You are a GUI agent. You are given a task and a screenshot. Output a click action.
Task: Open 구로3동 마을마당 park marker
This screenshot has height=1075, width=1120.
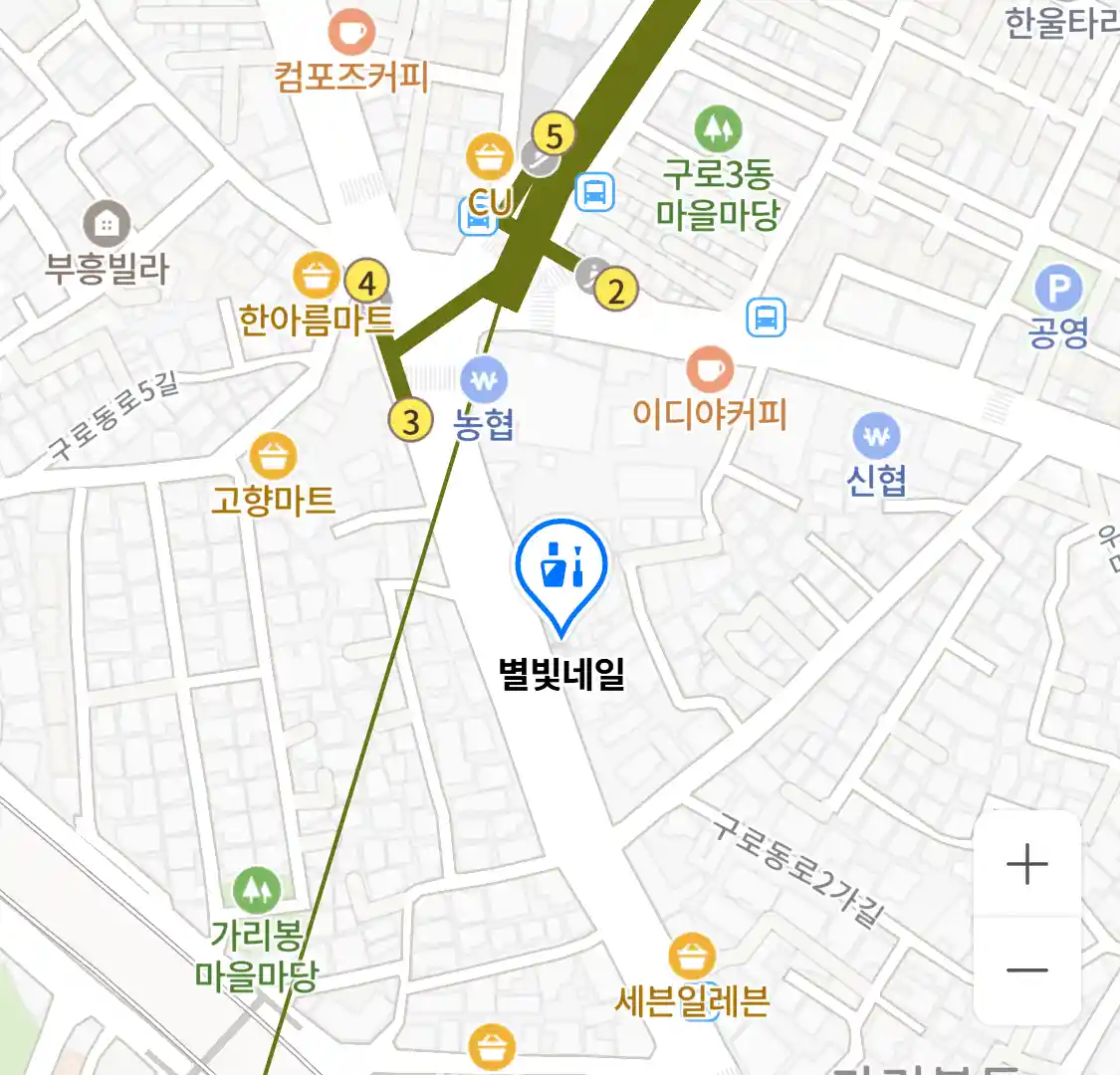click(717, 129)
